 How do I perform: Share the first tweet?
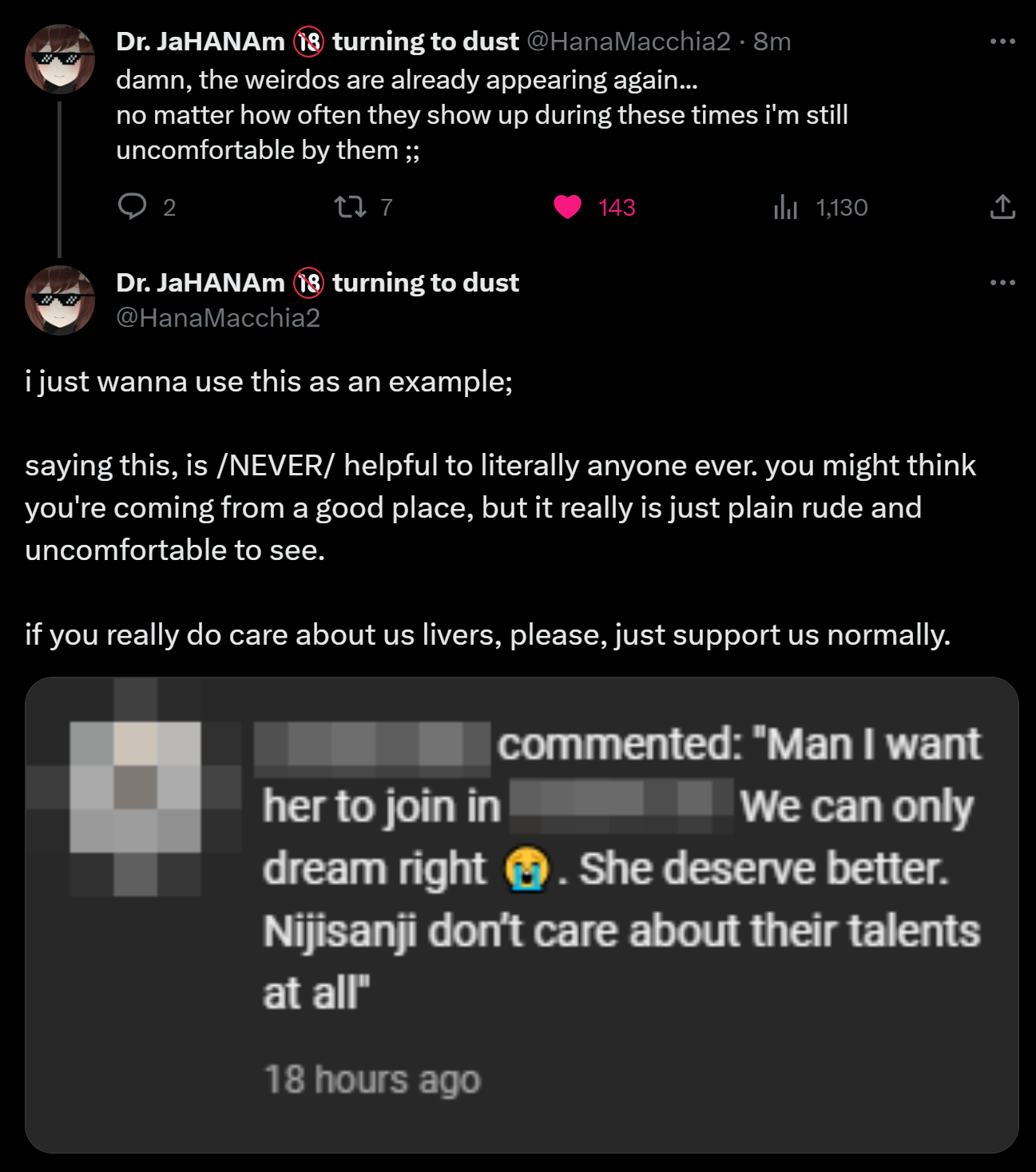point(1002,208)
